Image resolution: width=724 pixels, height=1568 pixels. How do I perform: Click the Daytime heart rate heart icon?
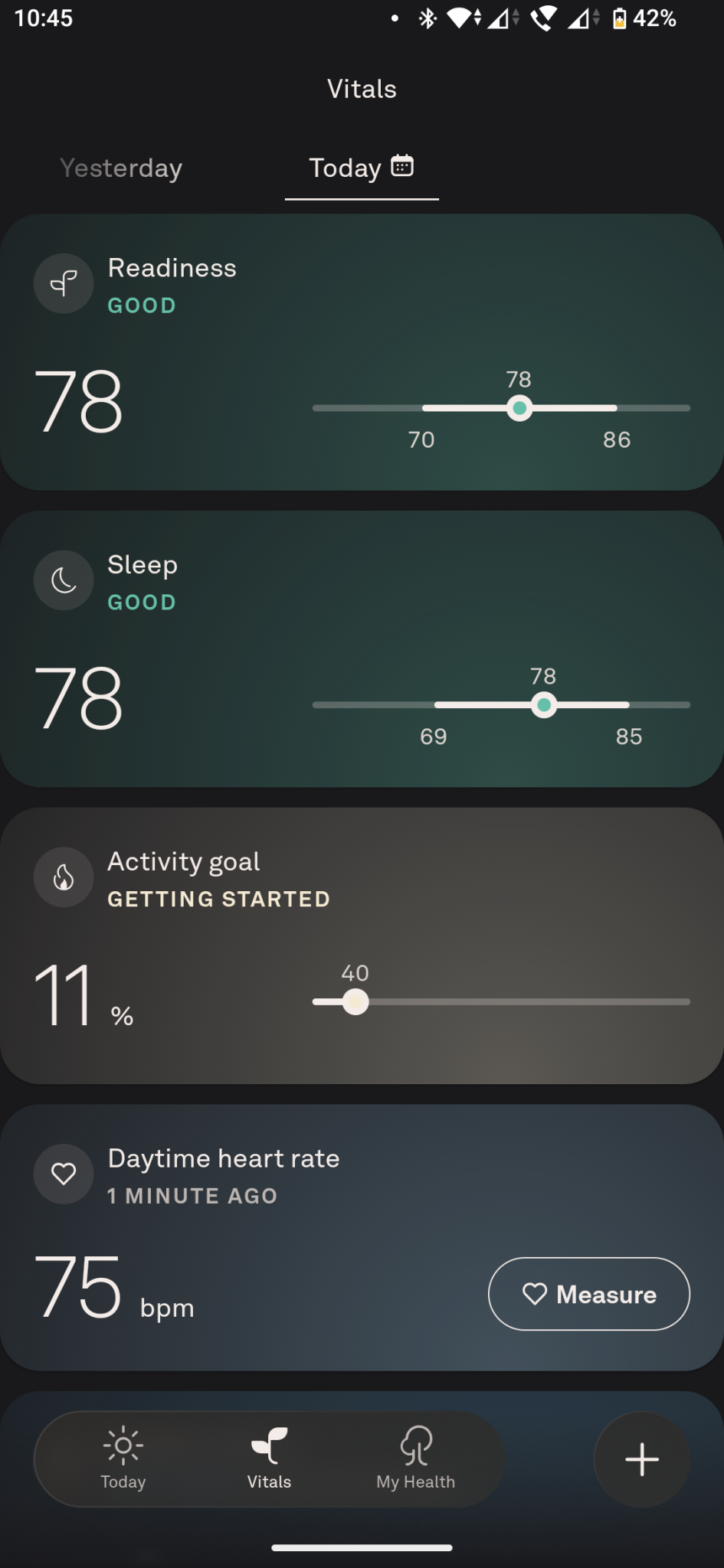[64, 1174]
